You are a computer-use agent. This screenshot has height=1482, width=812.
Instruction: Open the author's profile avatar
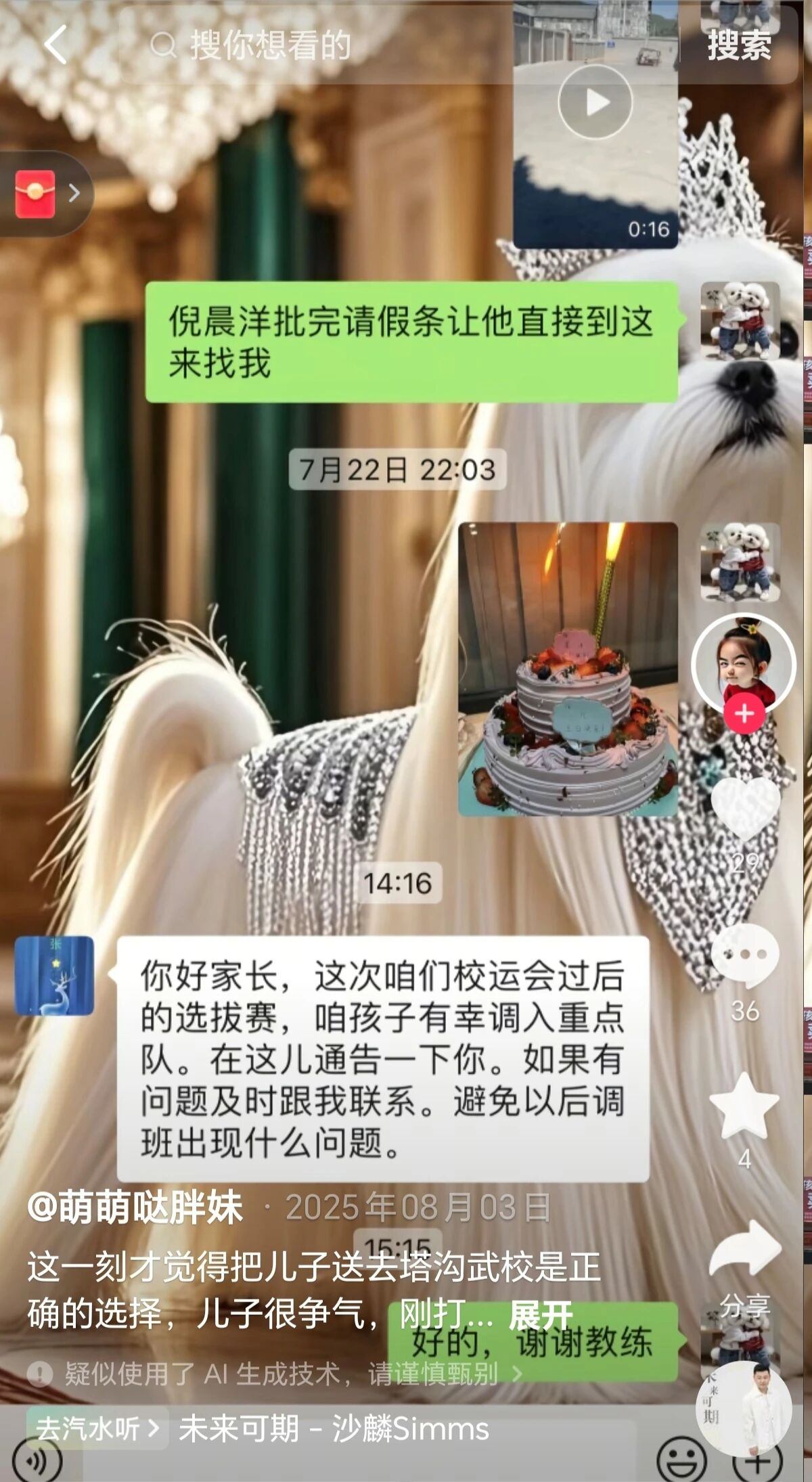coord(743,665)
